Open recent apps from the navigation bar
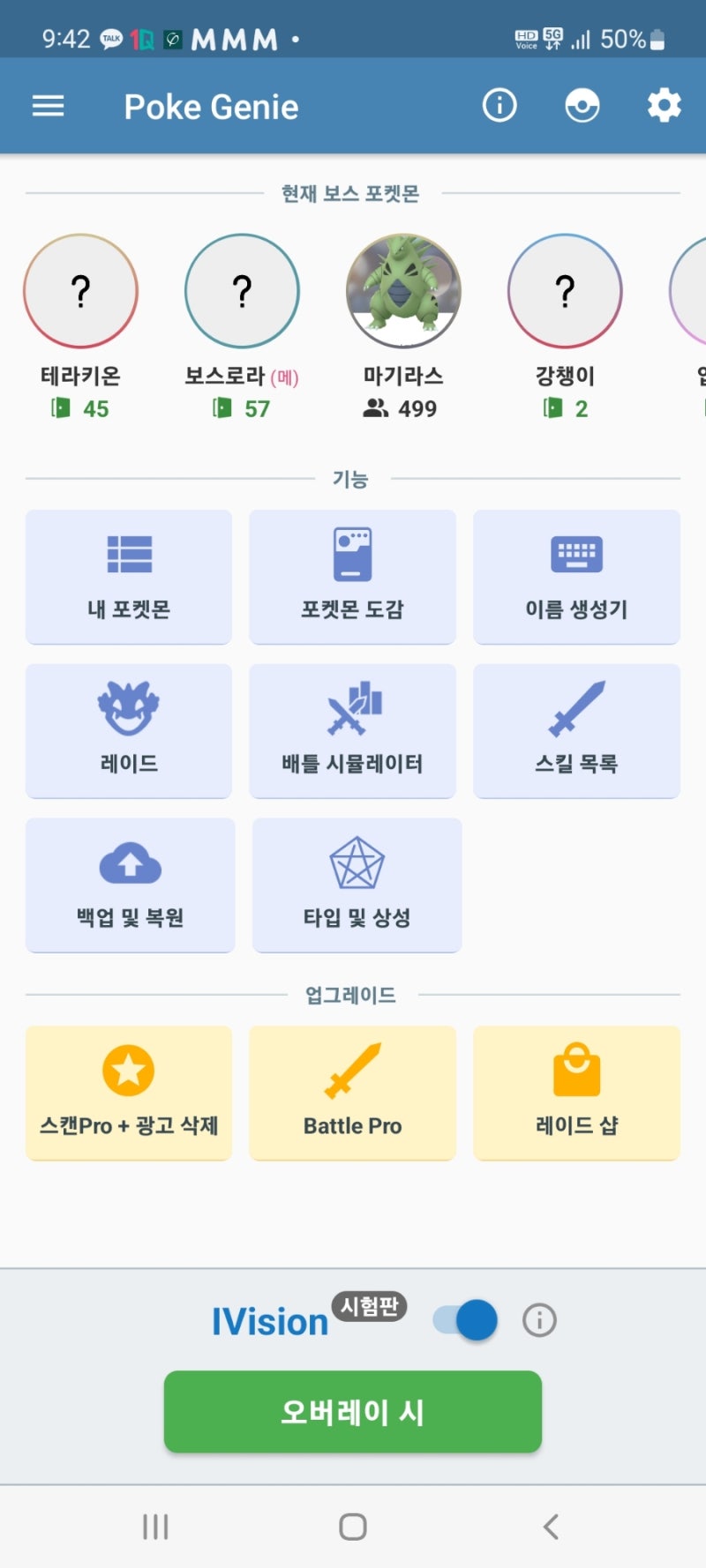 pyautogui.click(x=155, y=1526)
